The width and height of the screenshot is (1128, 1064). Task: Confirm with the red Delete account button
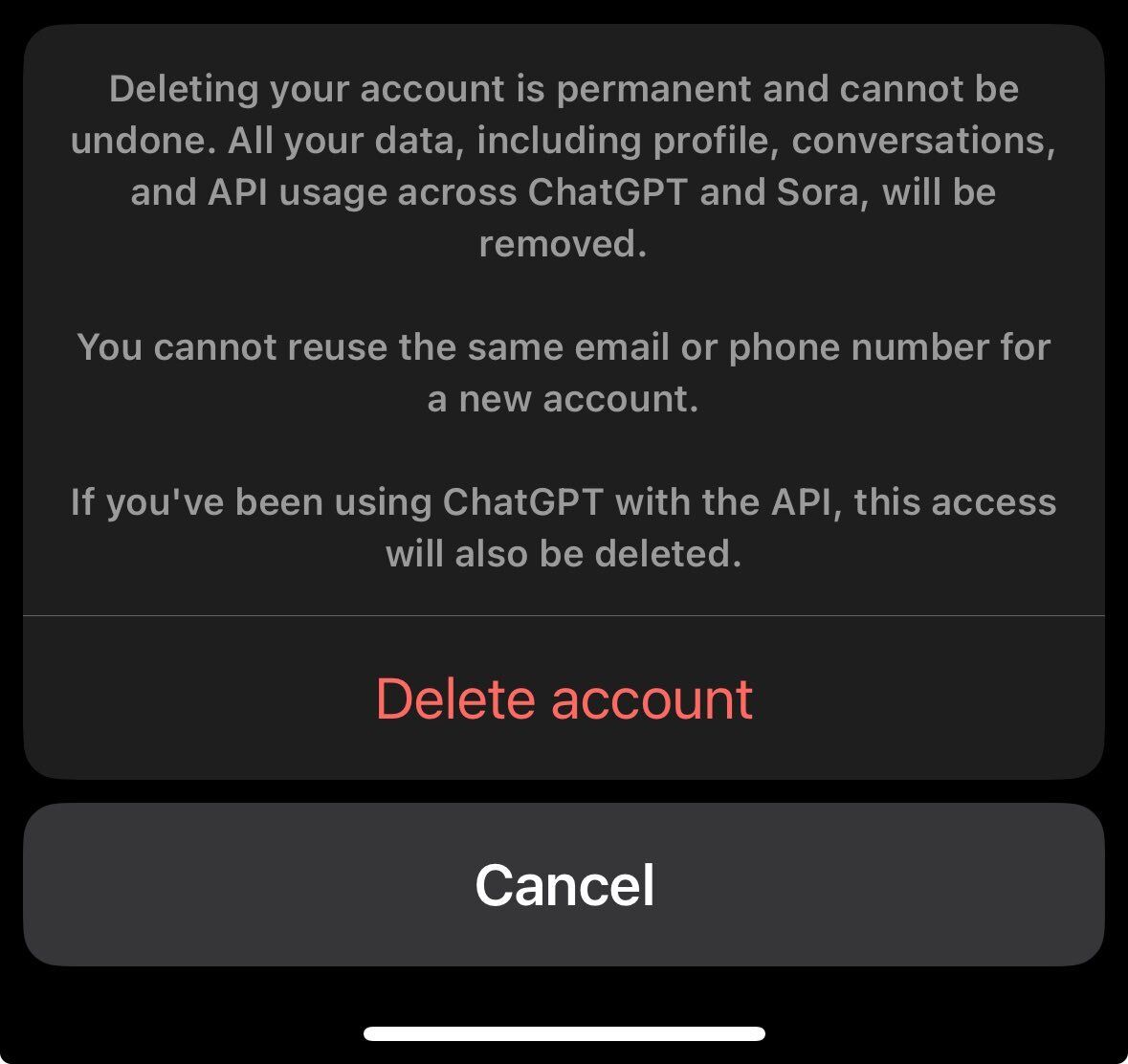click(564, 698)
